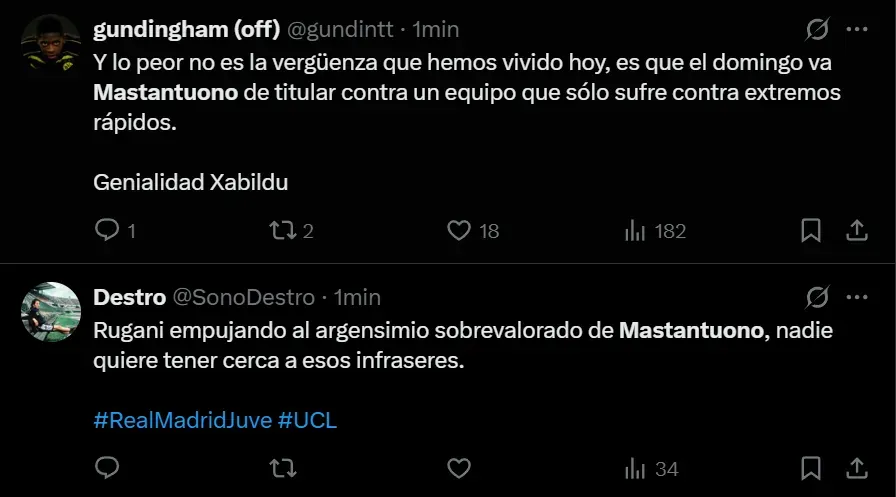Image resolution: width=896 pixels, height=497 pixels.
Task: Open overflow menu on gundingham's tweet
Action: point(857,30)
